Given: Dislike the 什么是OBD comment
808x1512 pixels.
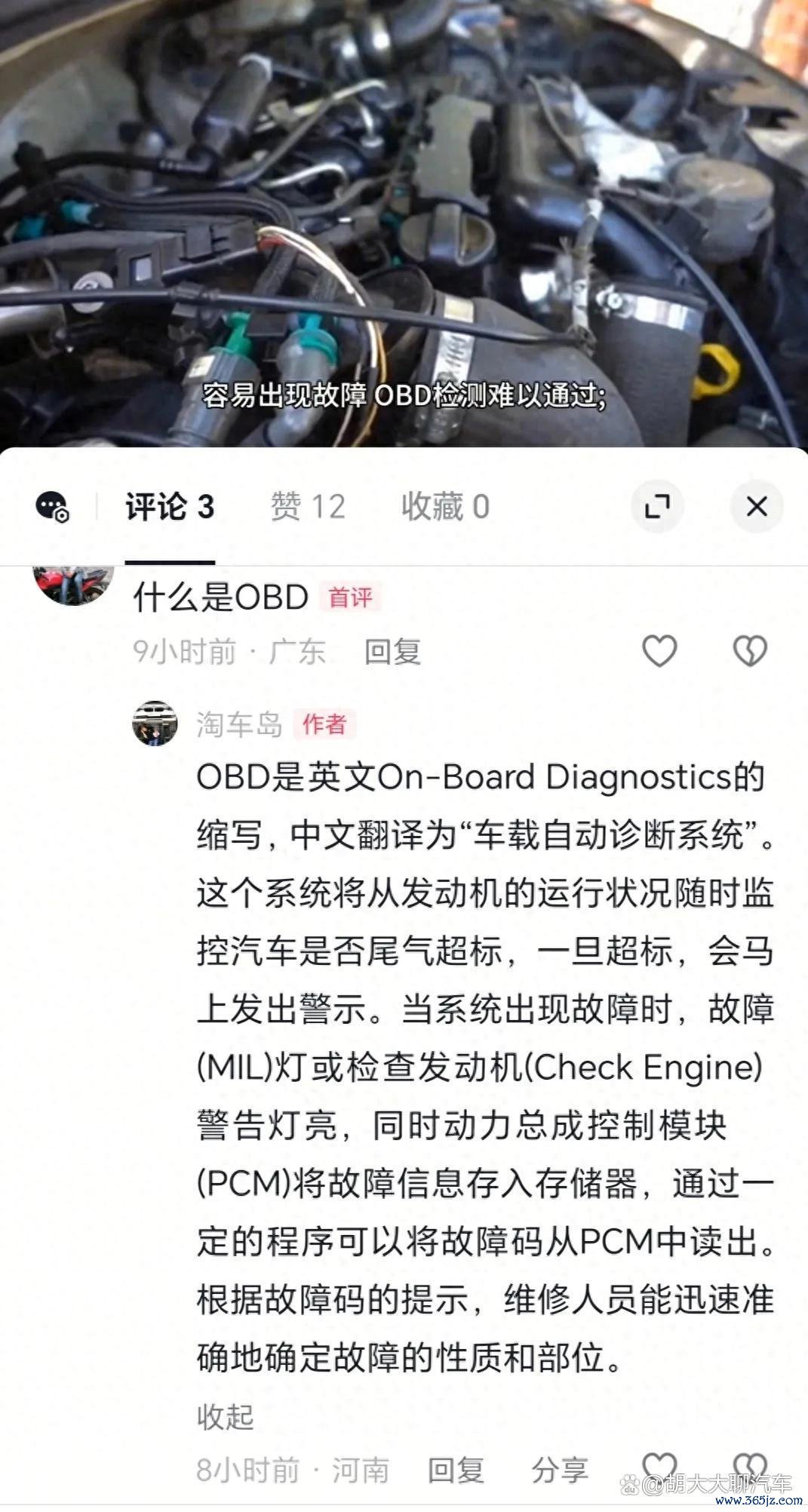Looking at the screenshot, I should coord(750,650).
